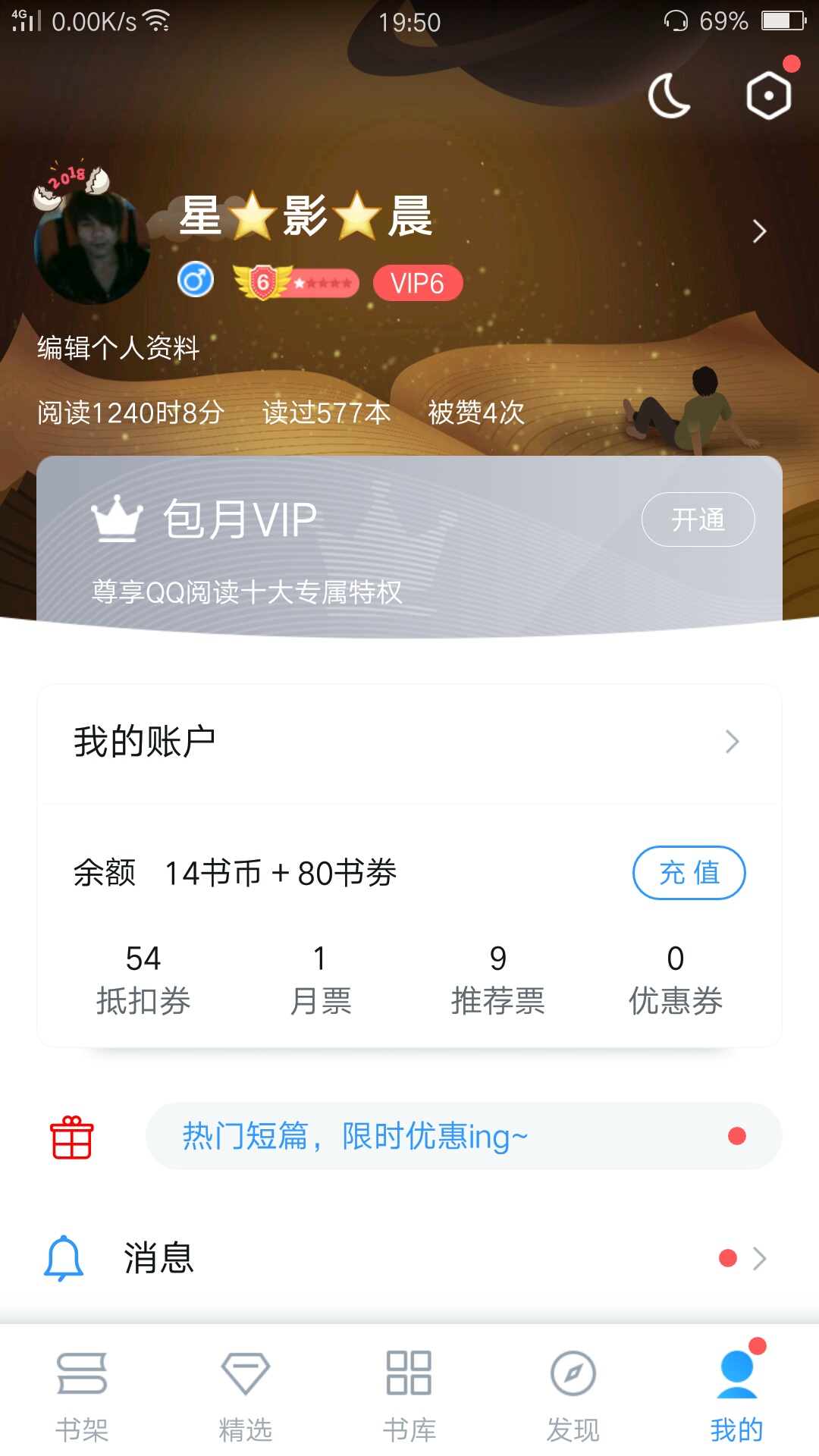View the 54 抵扣券 vouchers
The height and width of the screenshot is (1456, 819).
(143, 980)
